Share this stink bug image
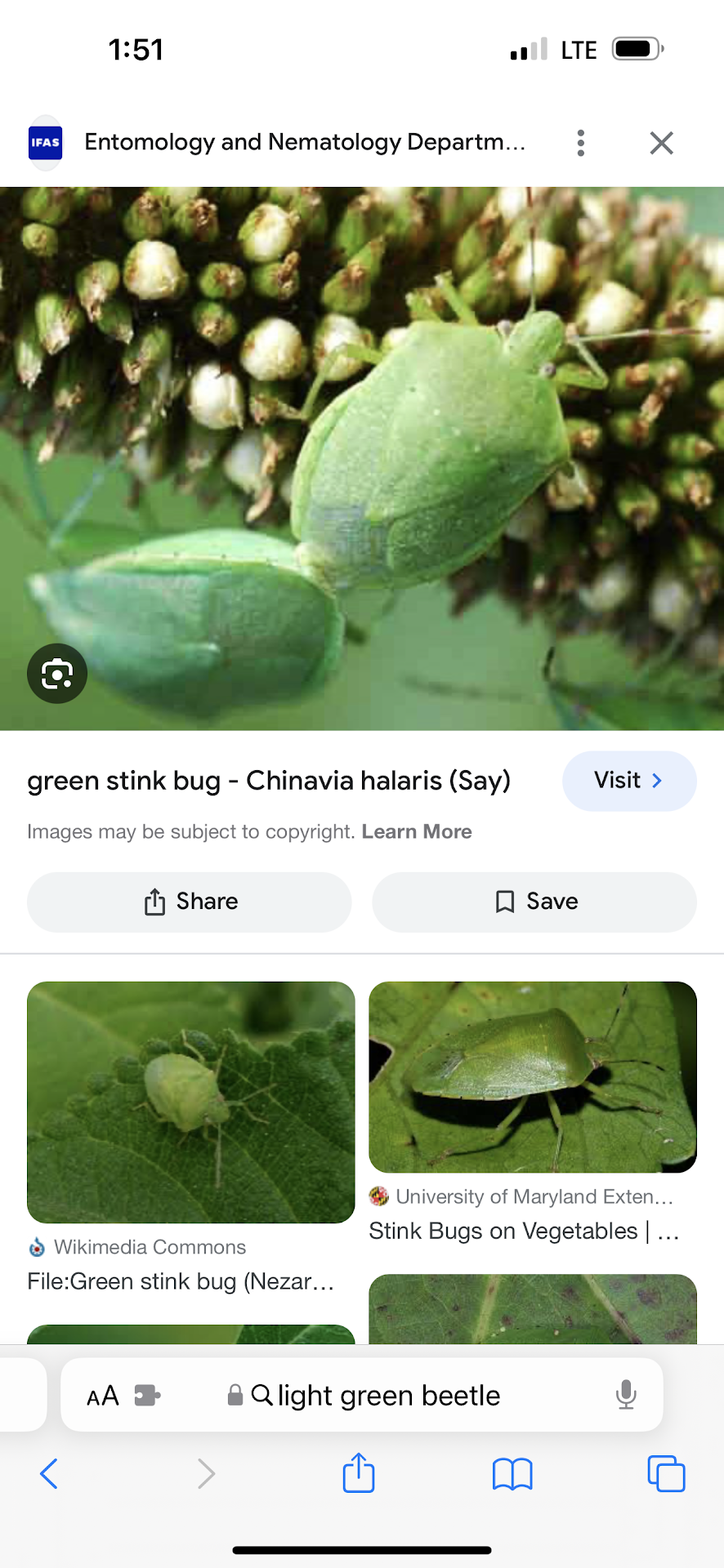724x1568 pixels. tap(190, 902)
